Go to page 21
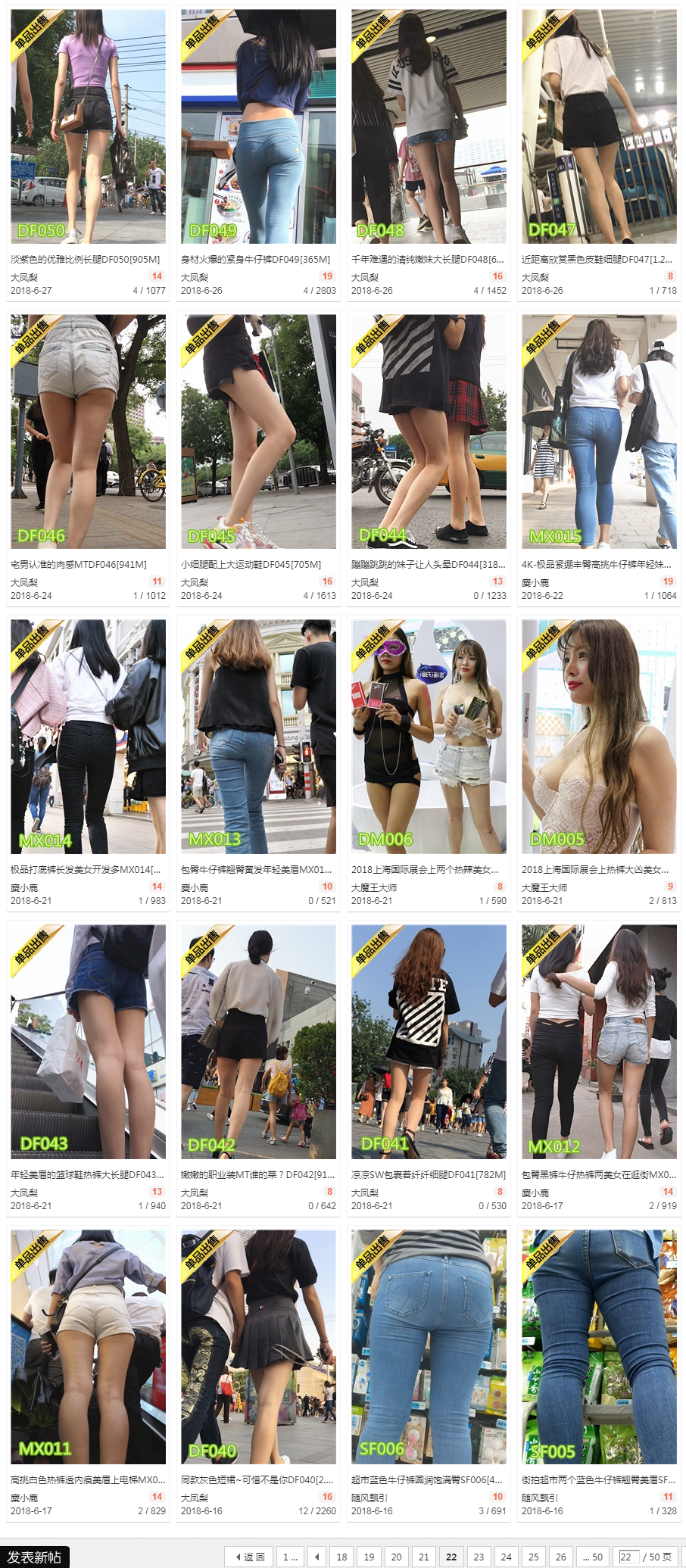686x1568 pixels. coord(424,1557)
